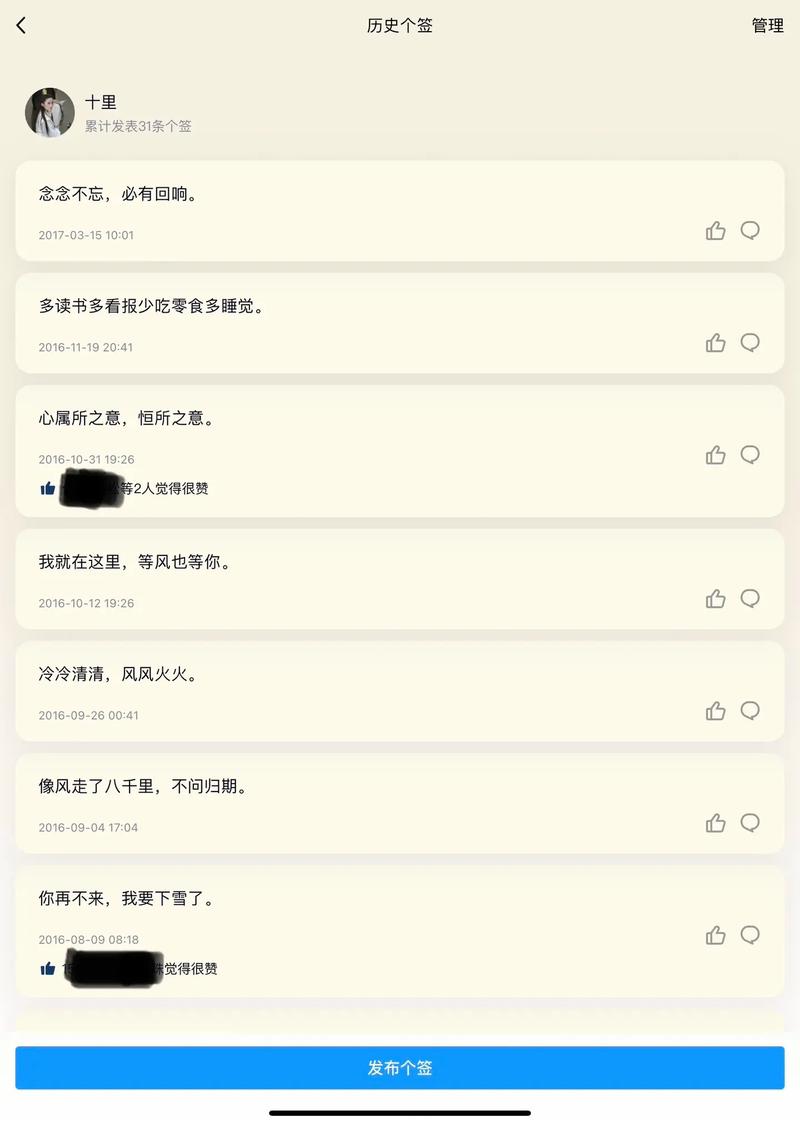Open the 管理 management option
The image size is (800, 1123).
[768, 25]
